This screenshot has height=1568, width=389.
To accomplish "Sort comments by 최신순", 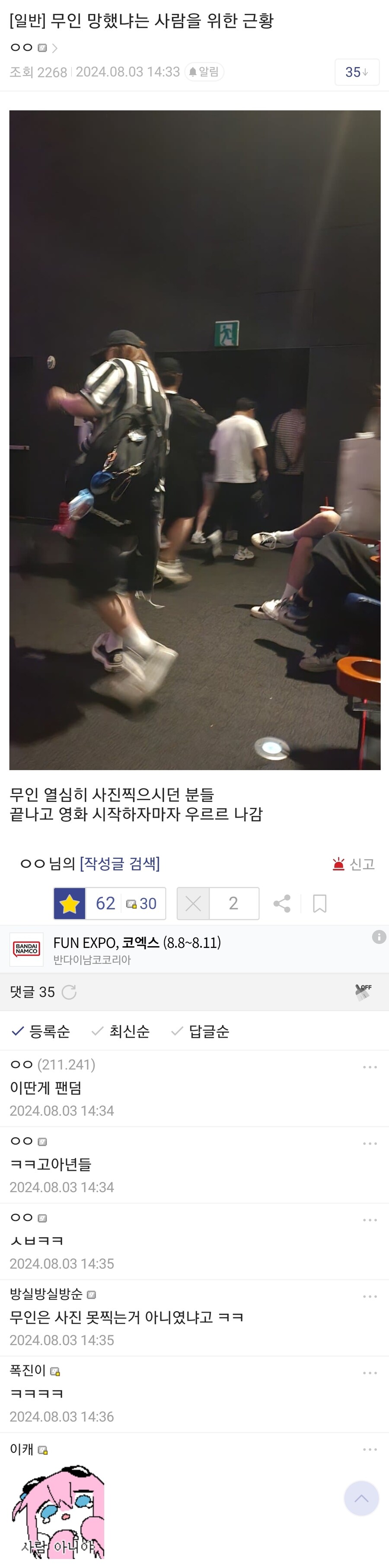I will coord(121,1031).
